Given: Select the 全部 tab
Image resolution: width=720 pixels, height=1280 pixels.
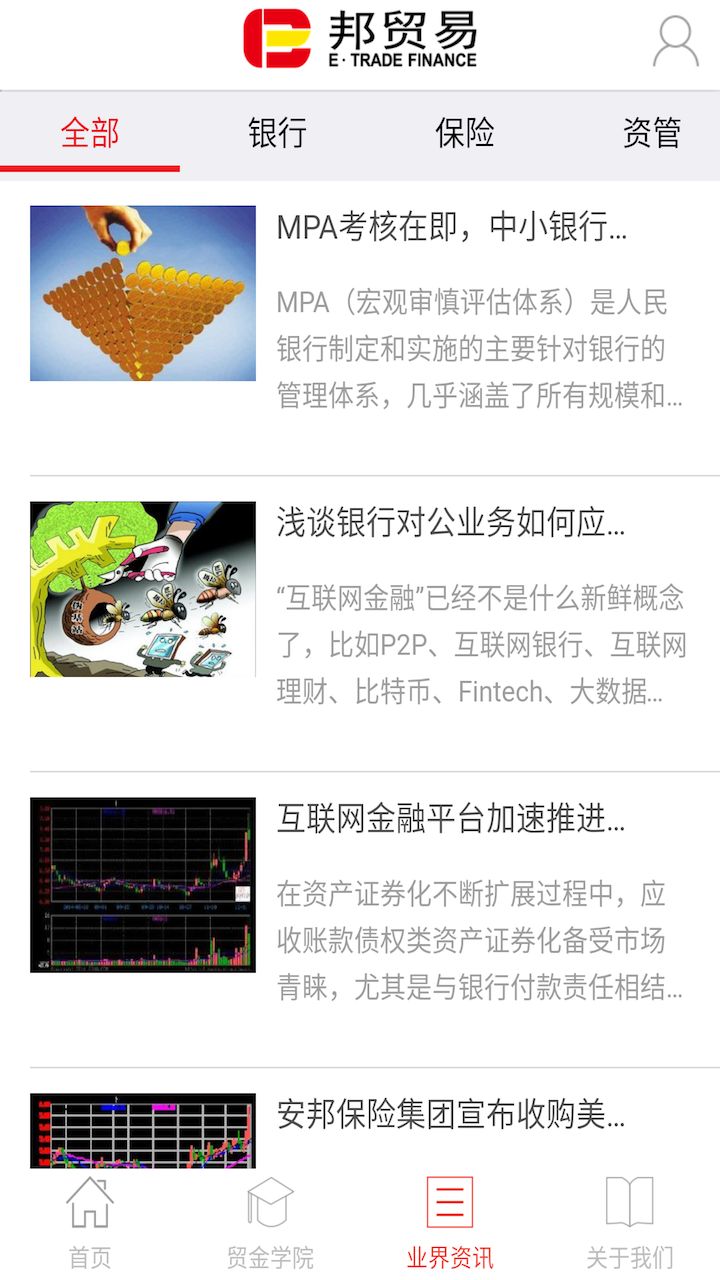Looking at the screenshot, I should click(x=90, y=133).
